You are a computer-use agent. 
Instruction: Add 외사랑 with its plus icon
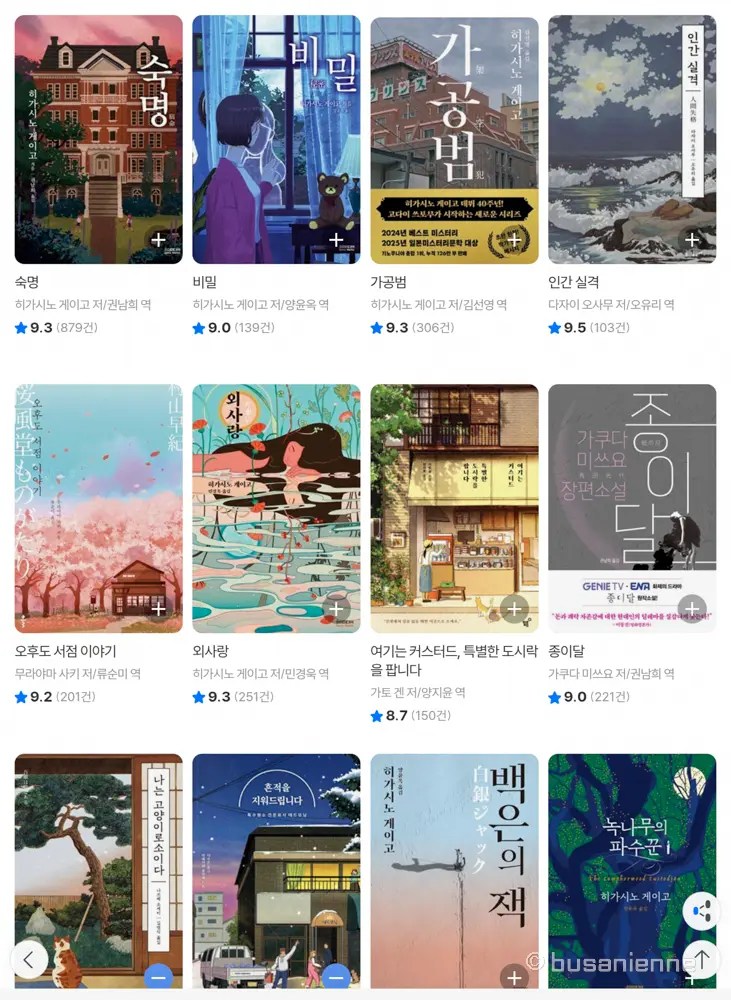[x=336, y=608]
